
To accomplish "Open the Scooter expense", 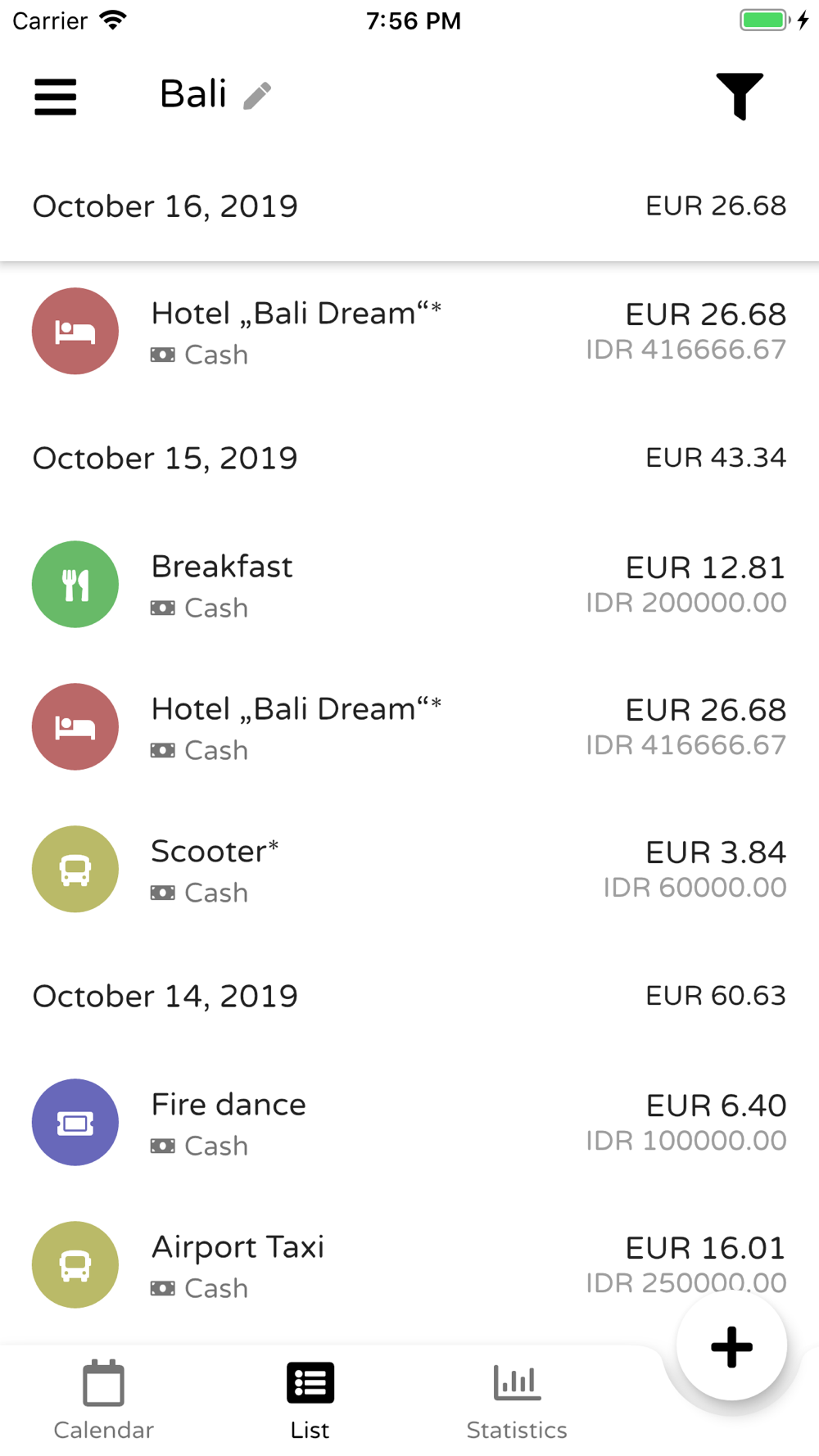I will coord(409,869).
